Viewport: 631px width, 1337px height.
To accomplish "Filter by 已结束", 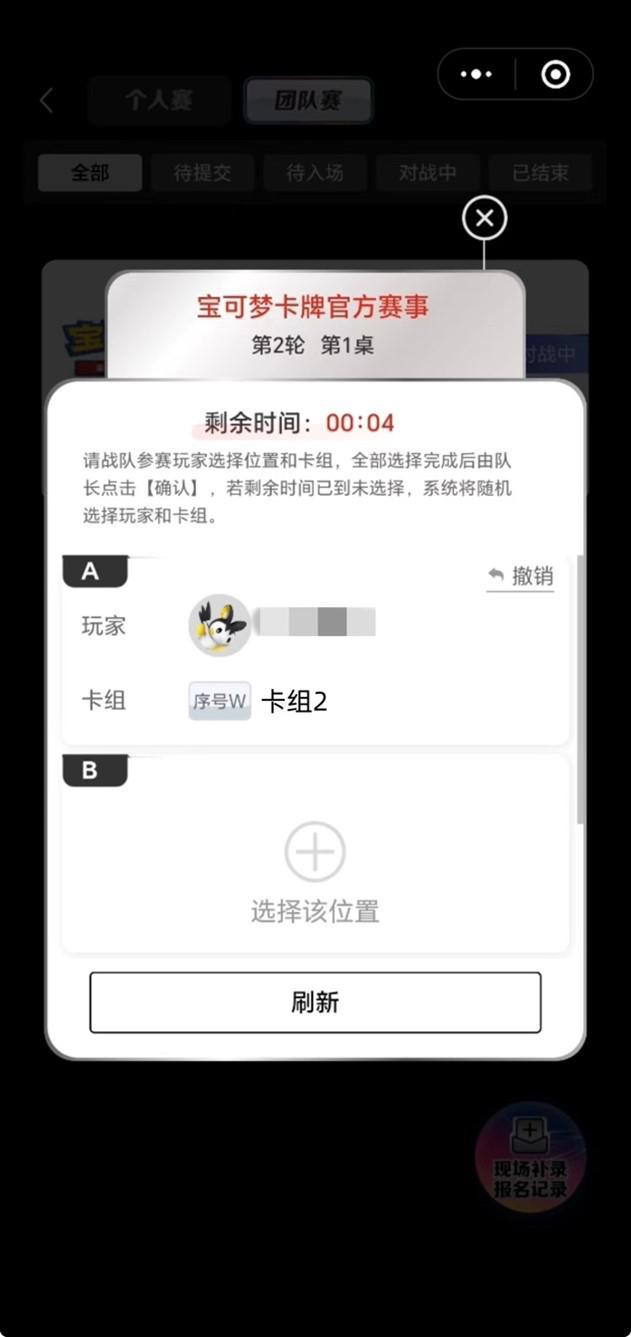I will (540, 173).
